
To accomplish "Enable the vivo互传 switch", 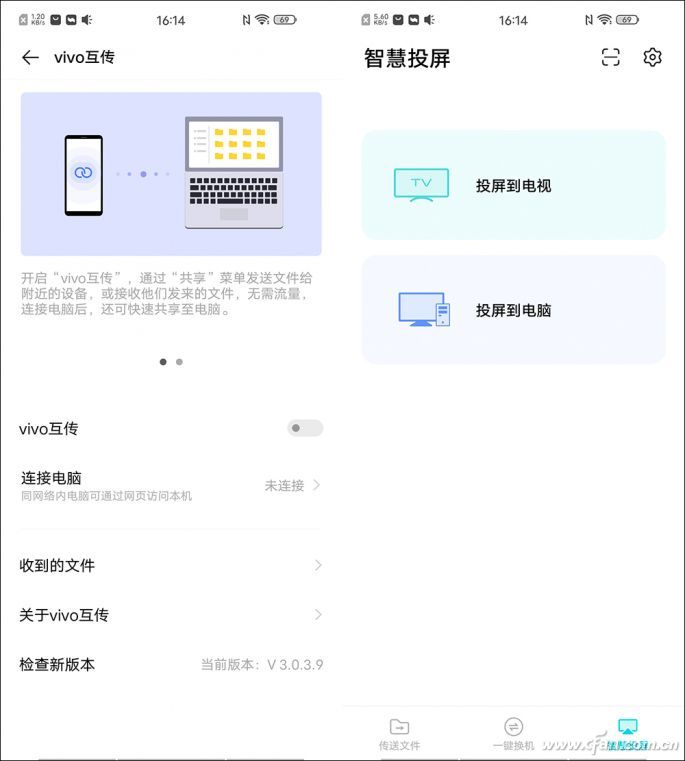I will pos(305,428).
